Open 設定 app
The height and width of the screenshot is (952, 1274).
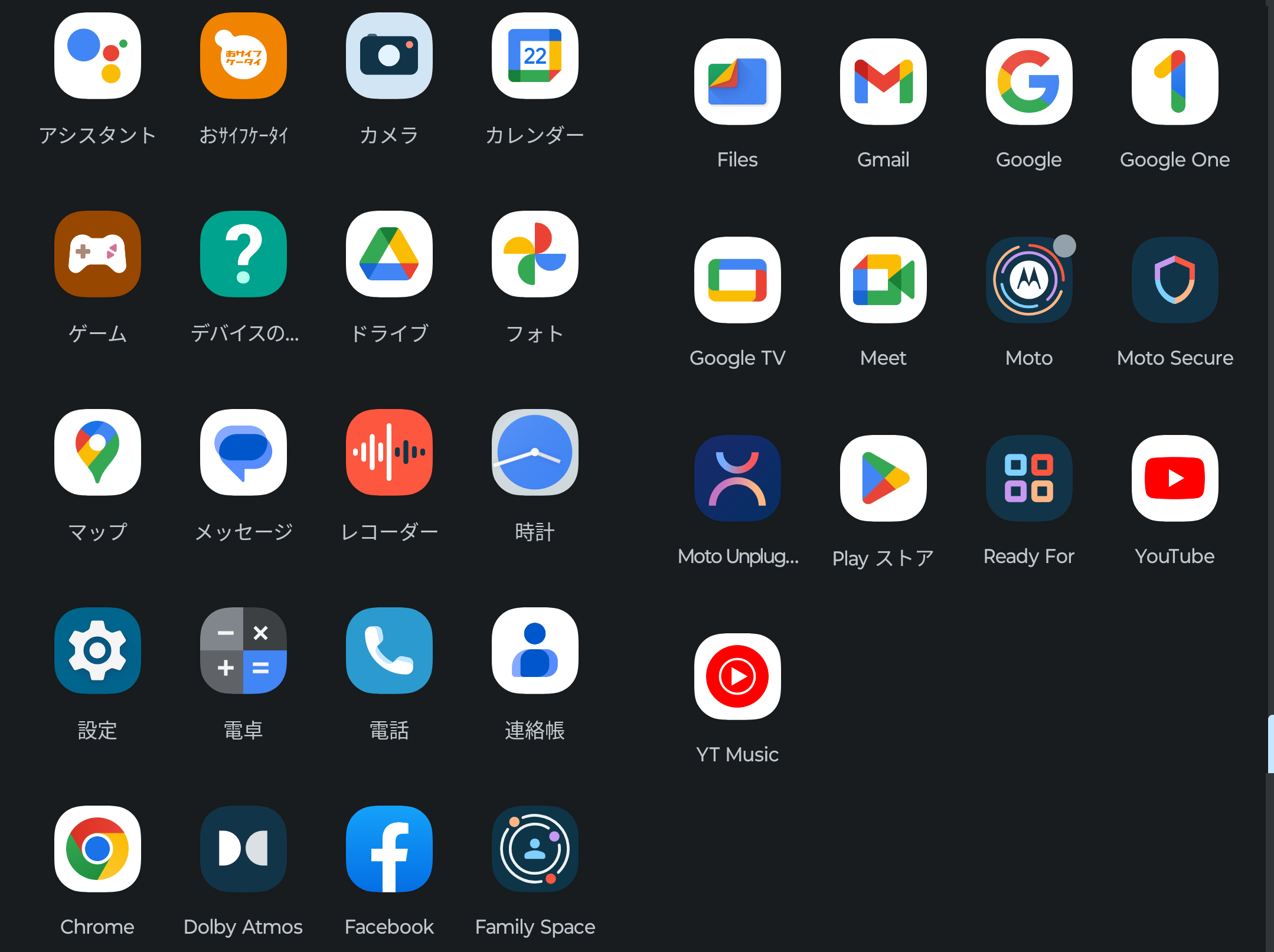tap(97, 651)
